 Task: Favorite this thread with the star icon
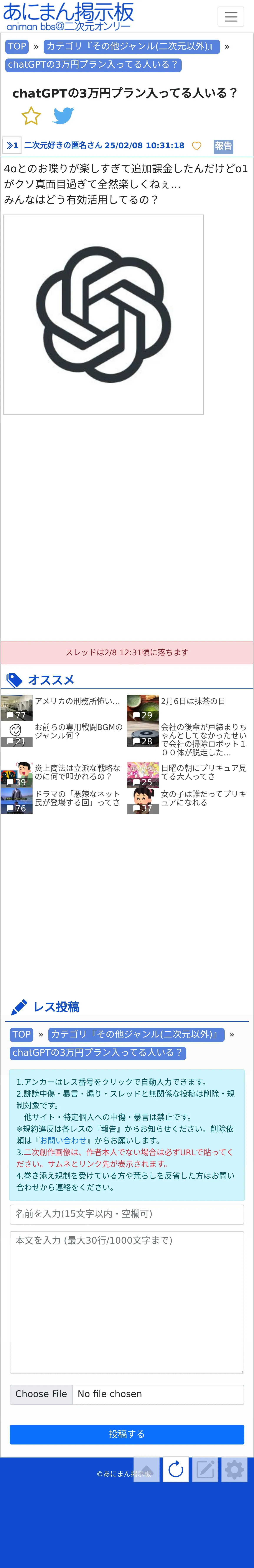coord(31,116)
